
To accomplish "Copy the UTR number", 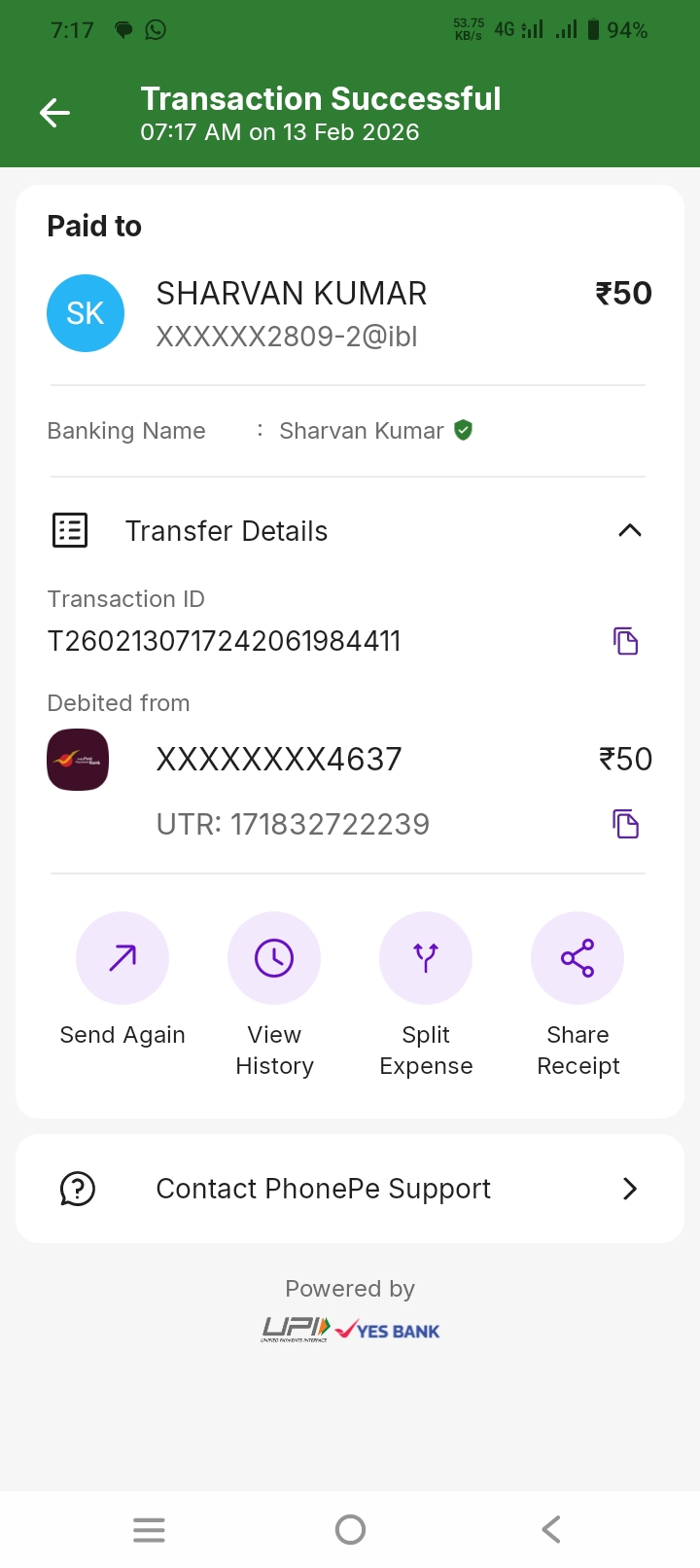I will 625,824.
